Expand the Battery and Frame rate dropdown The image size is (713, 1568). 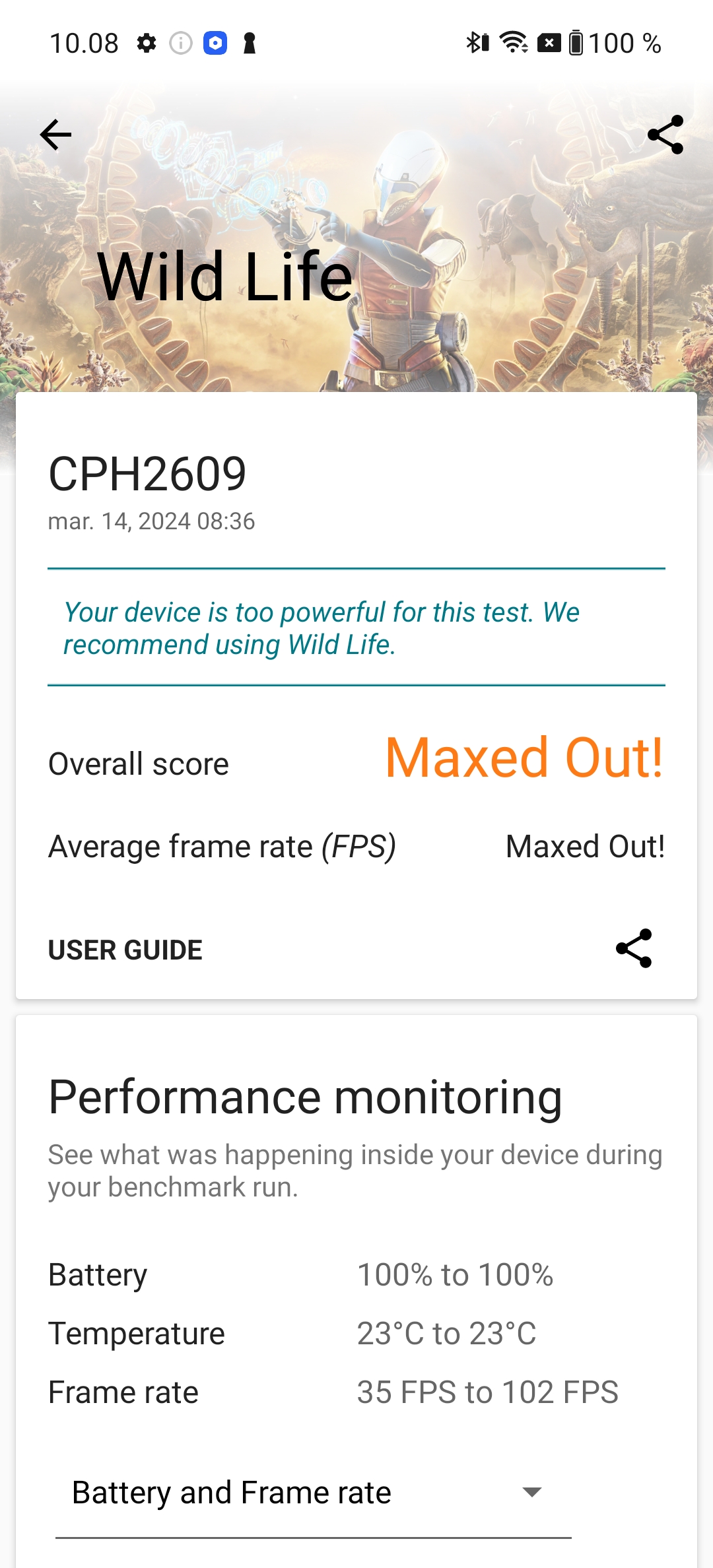pyautogui.click(x=313, y=1493)
